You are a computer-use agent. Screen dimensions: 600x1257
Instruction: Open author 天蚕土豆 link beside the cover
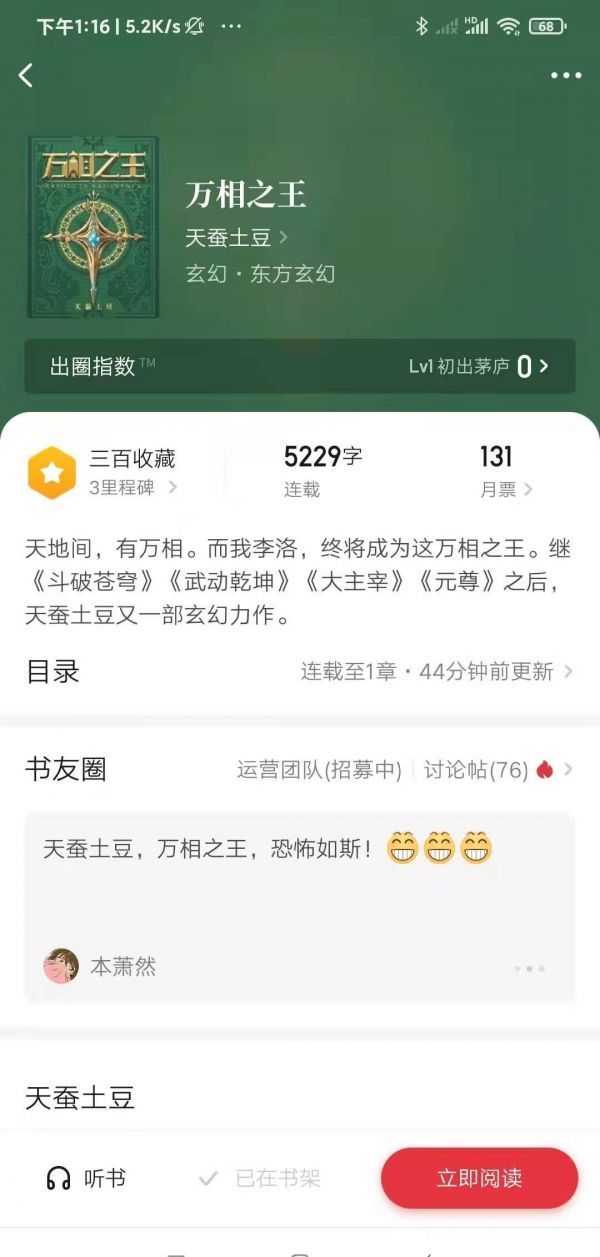coord(236,238)
